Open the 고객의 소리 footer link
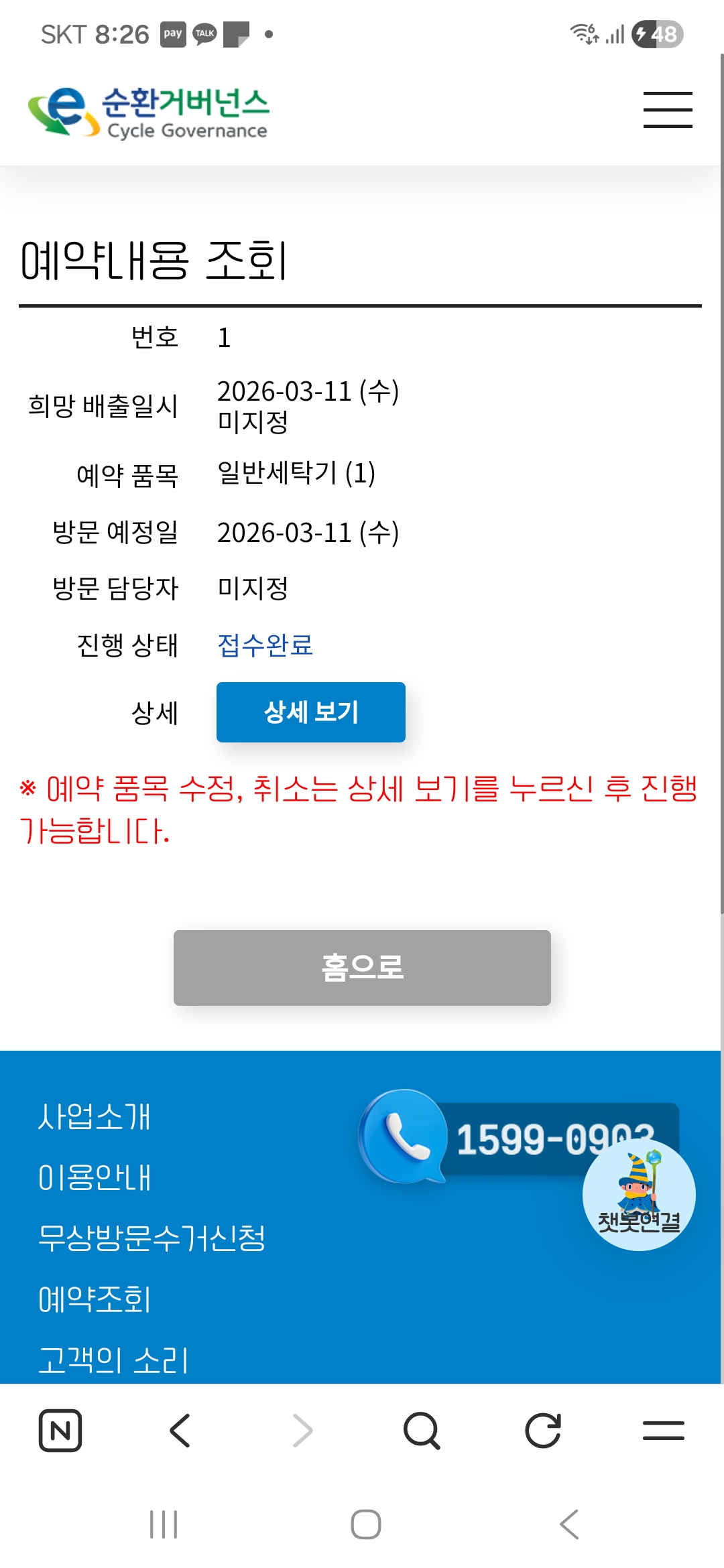 pos(113,1360)
